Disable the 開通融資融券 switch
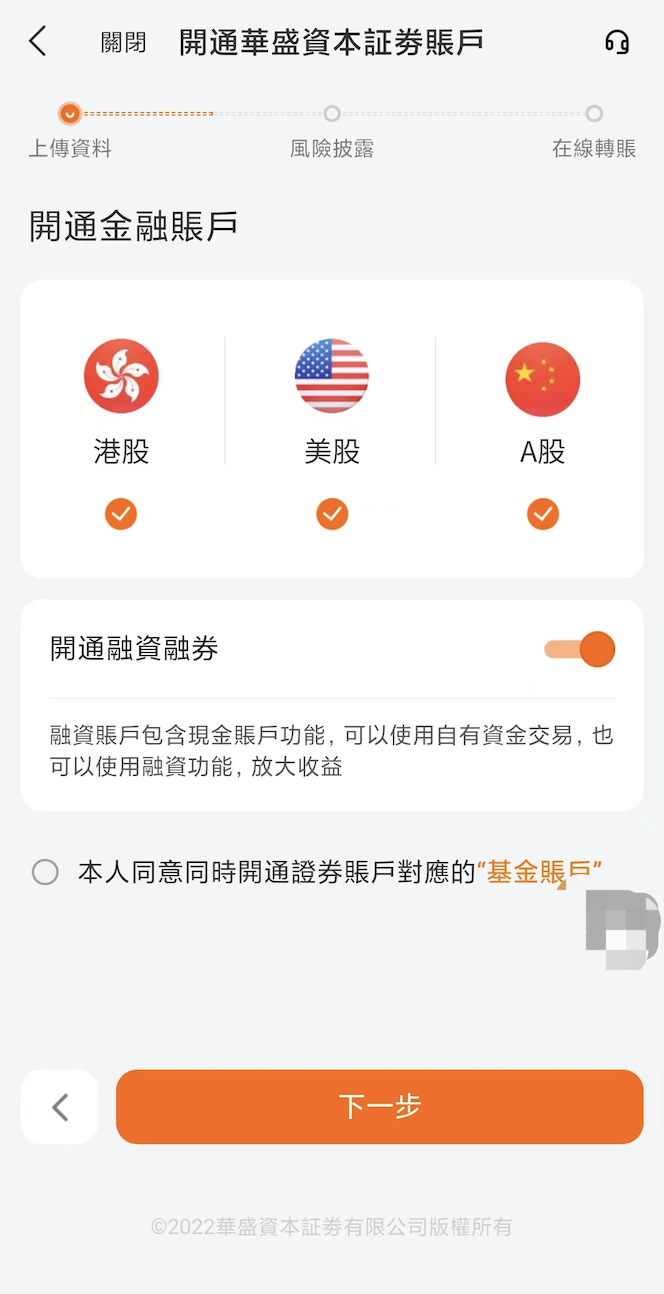The image size is (664, 1294). (x=579, y=649)
